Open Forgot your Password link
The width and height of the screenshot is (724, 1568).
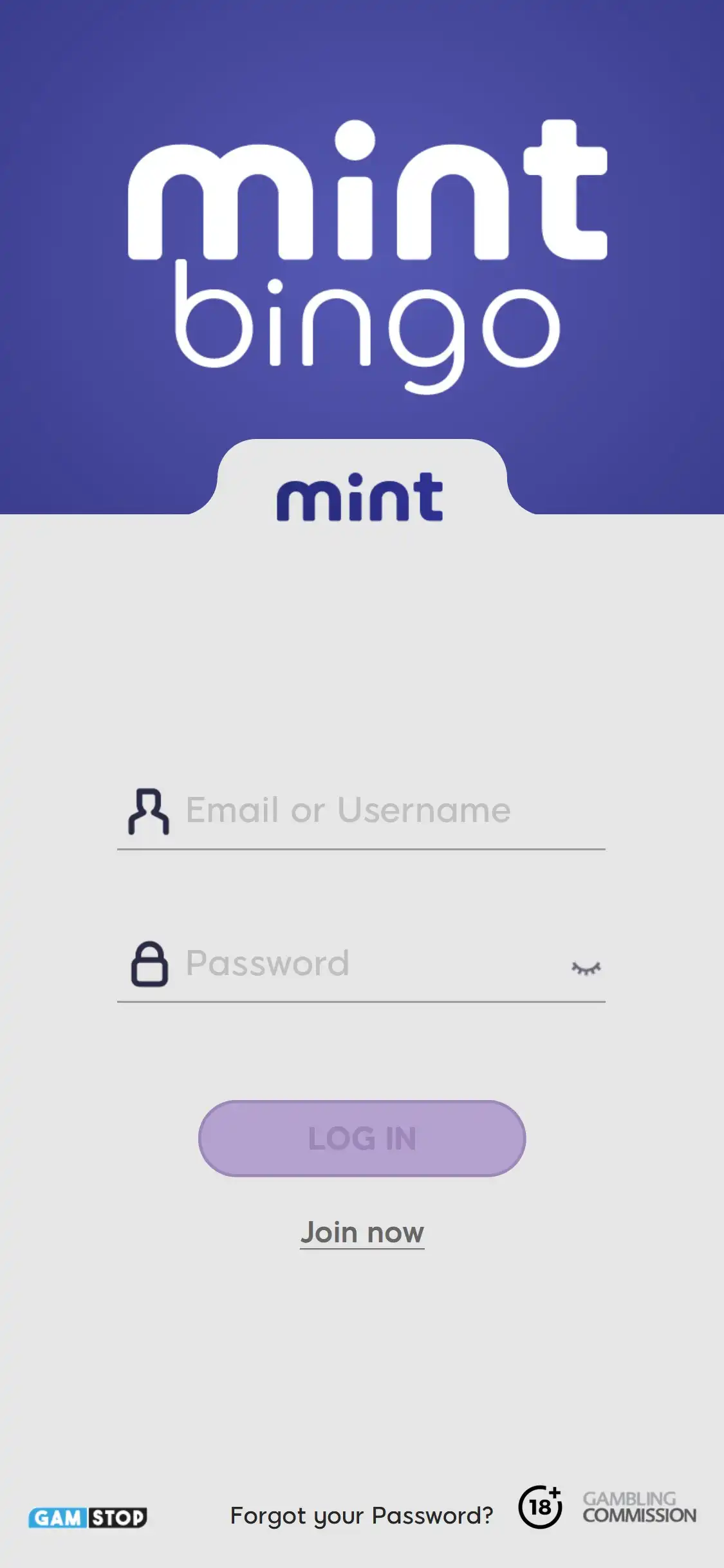(362, 1515)
